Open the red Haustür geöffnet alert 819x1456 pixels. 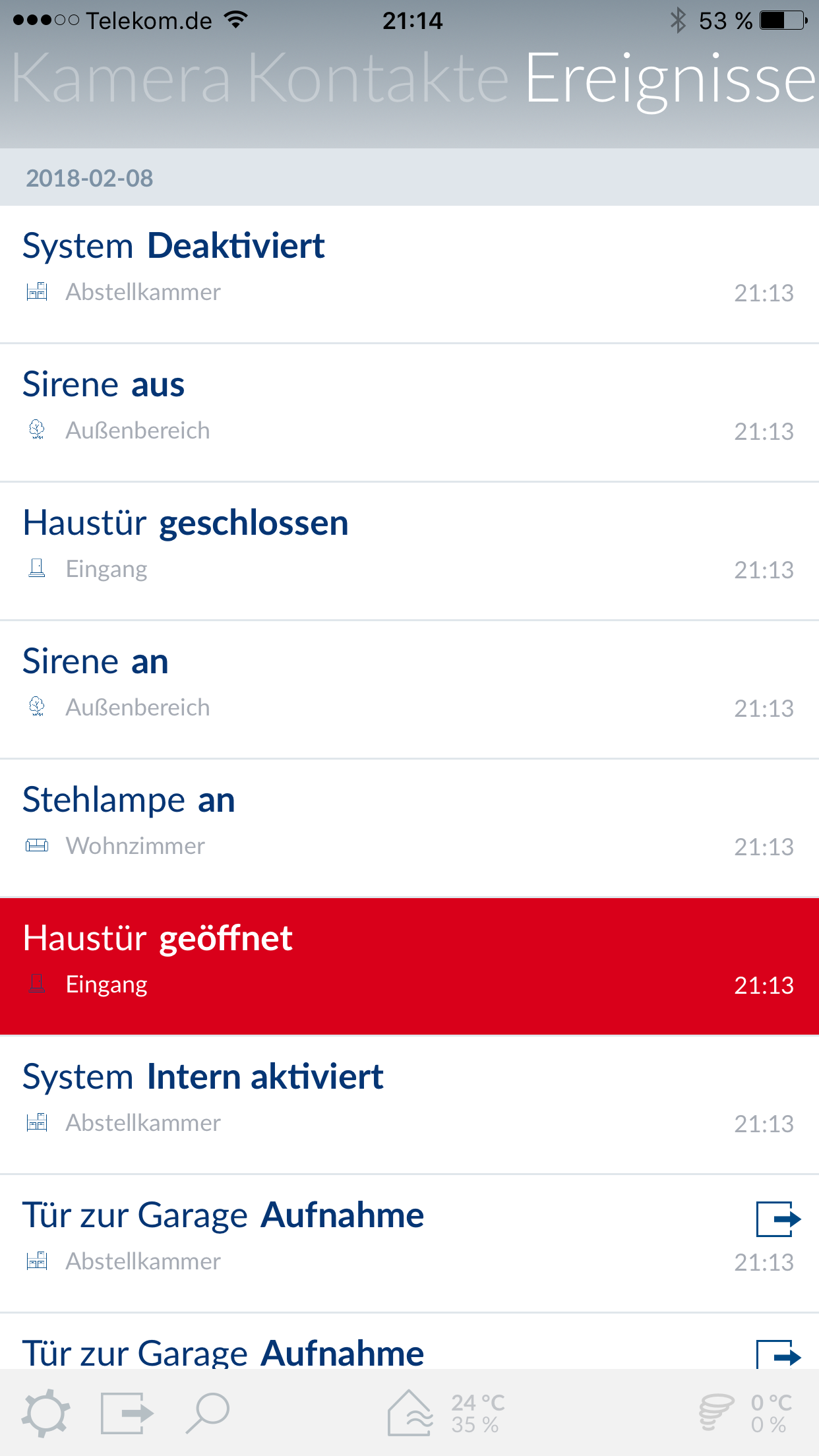pyautogui.click(x=409, y=966)
